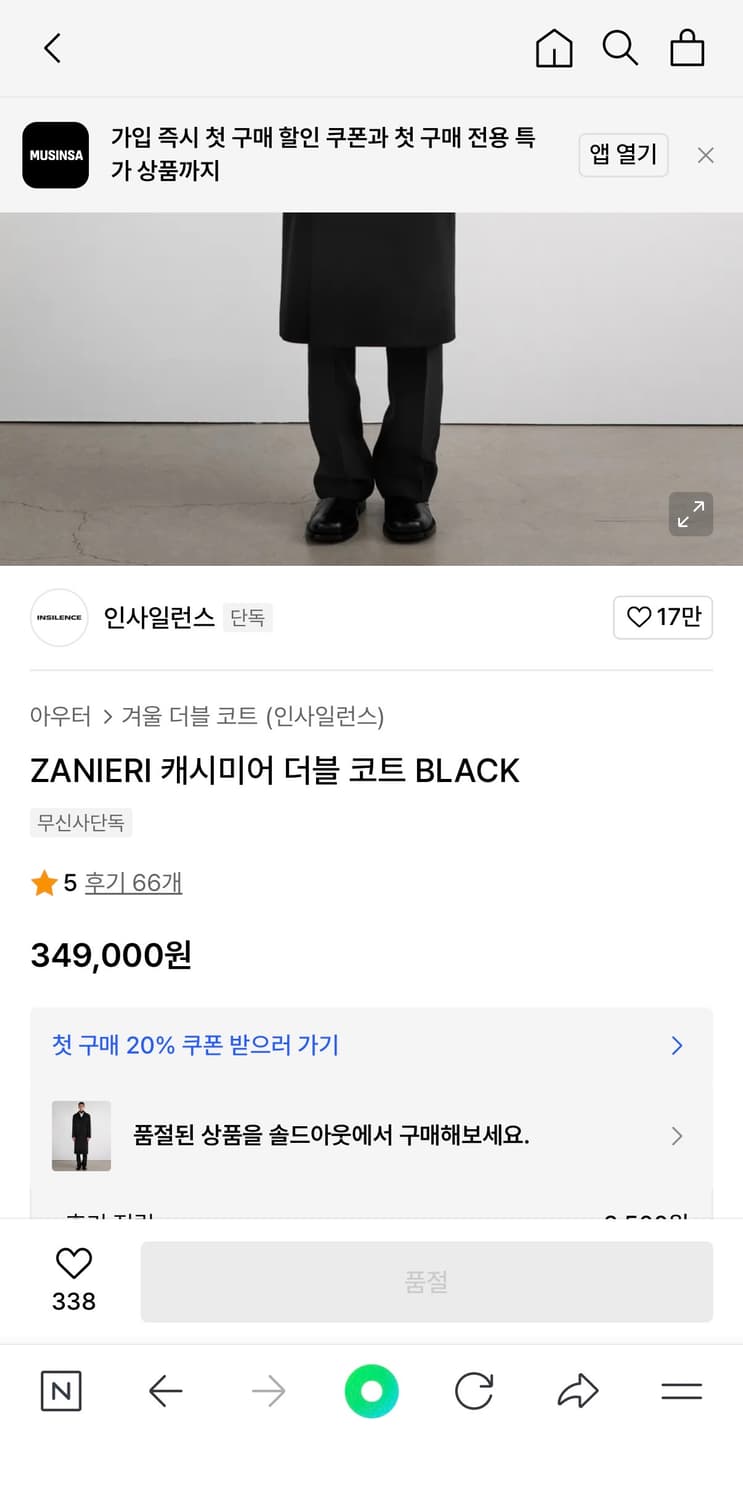Image resolution: width=743 pixels, height=1500 pixels.
Task: Open the browser menu via hamburger icon
Action: [681, 1390]
